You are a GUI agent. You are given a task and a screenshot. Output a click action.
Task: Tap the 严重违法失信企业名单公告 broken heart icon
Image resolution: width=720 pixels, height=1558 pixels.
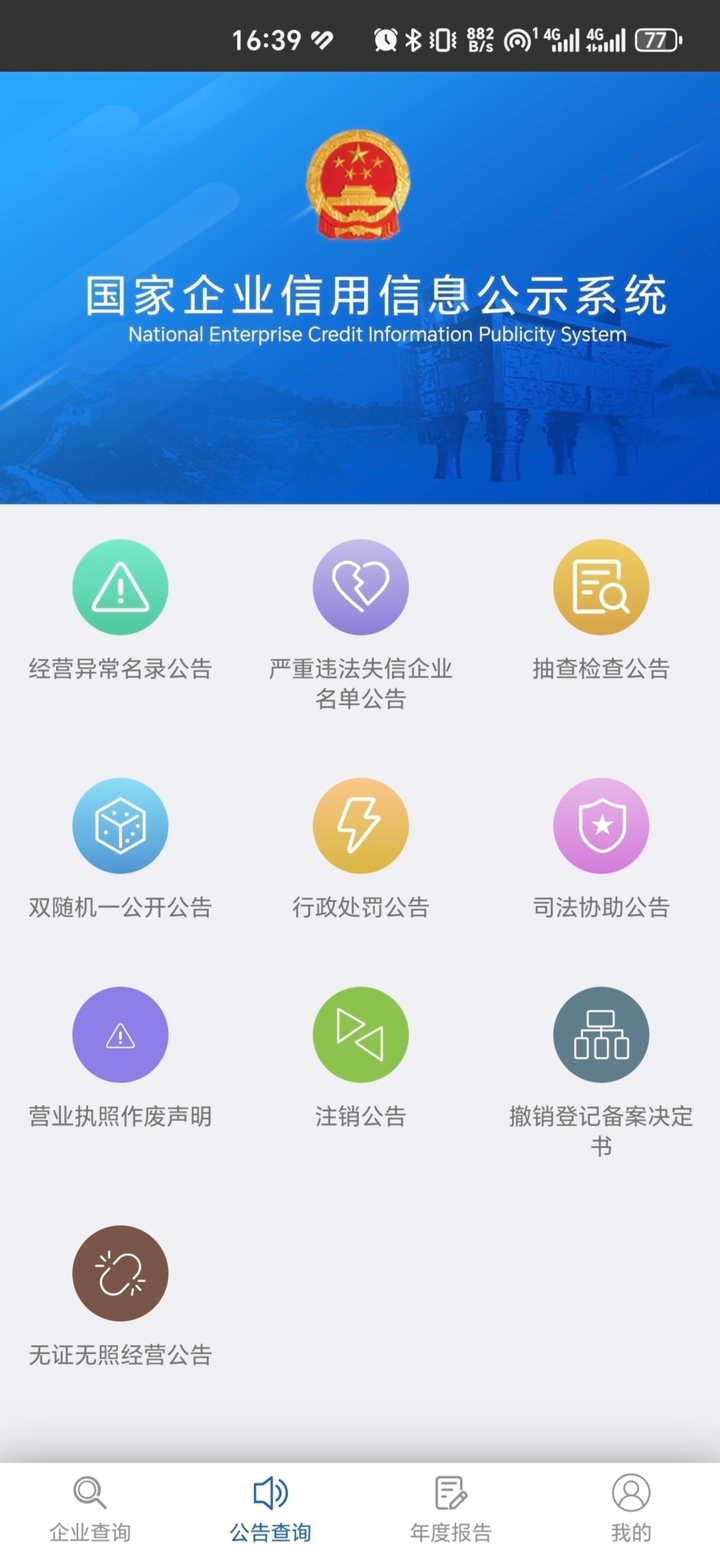[360, 586]
